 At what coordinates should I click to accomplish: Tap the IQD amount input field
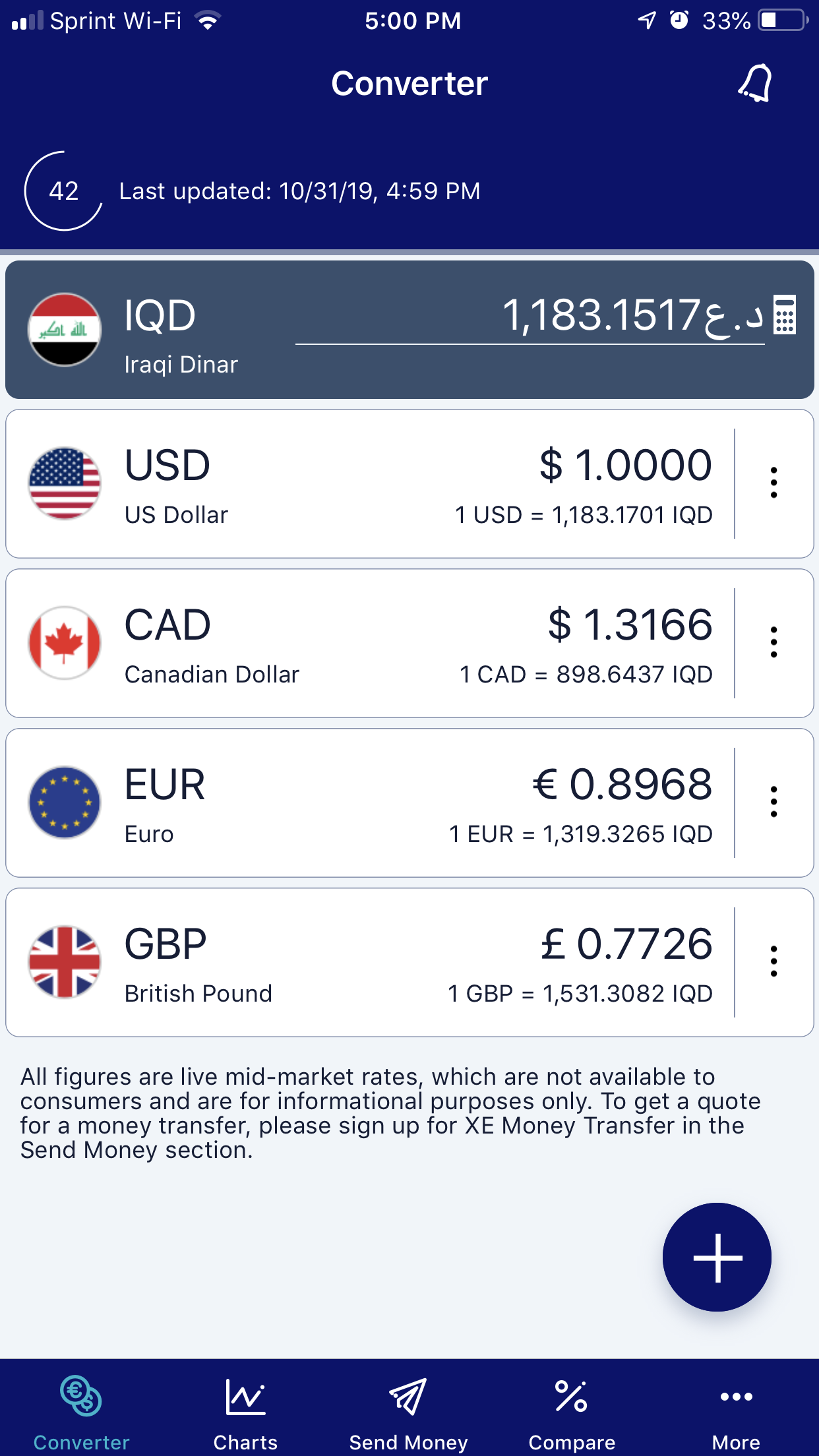530,317
